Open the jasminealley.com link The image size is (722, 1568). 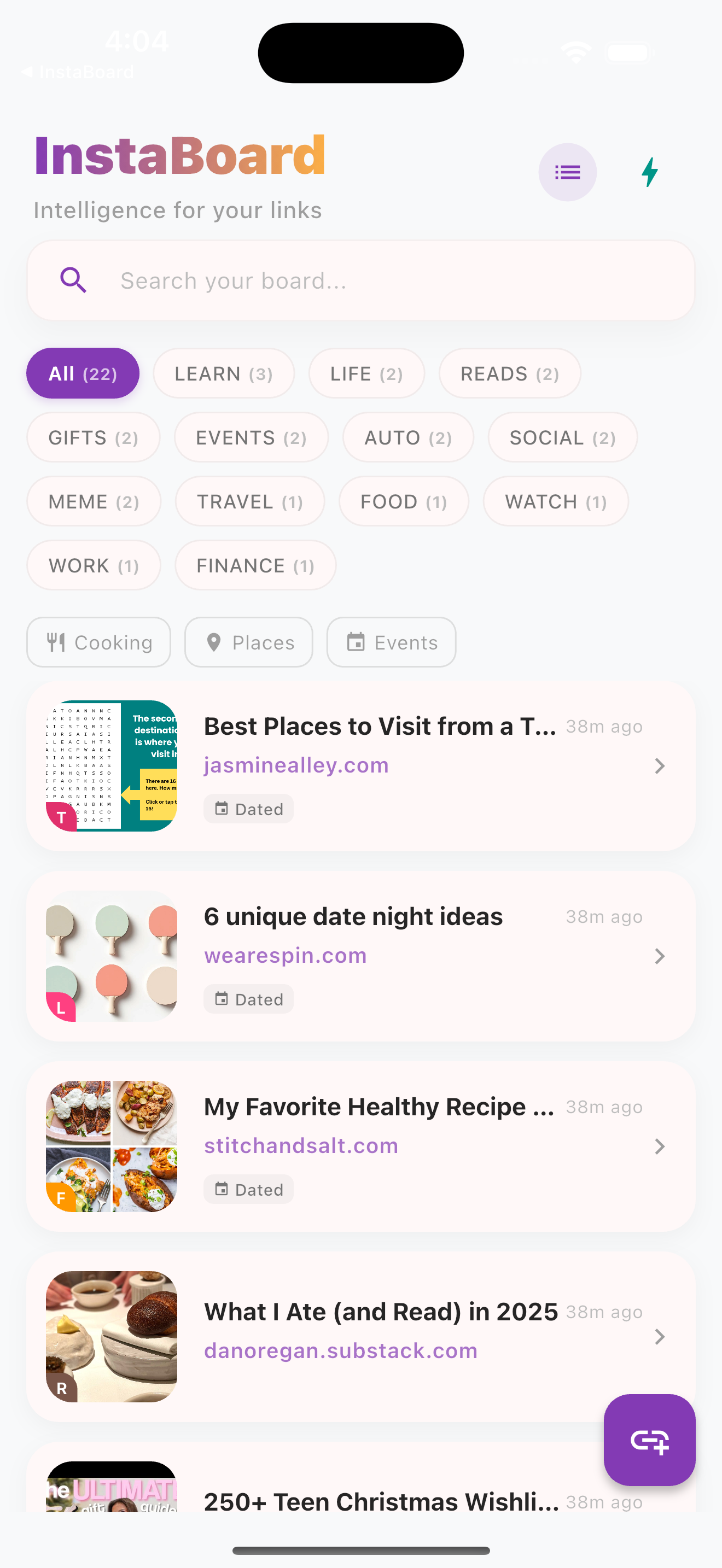[x=296, y=764]
